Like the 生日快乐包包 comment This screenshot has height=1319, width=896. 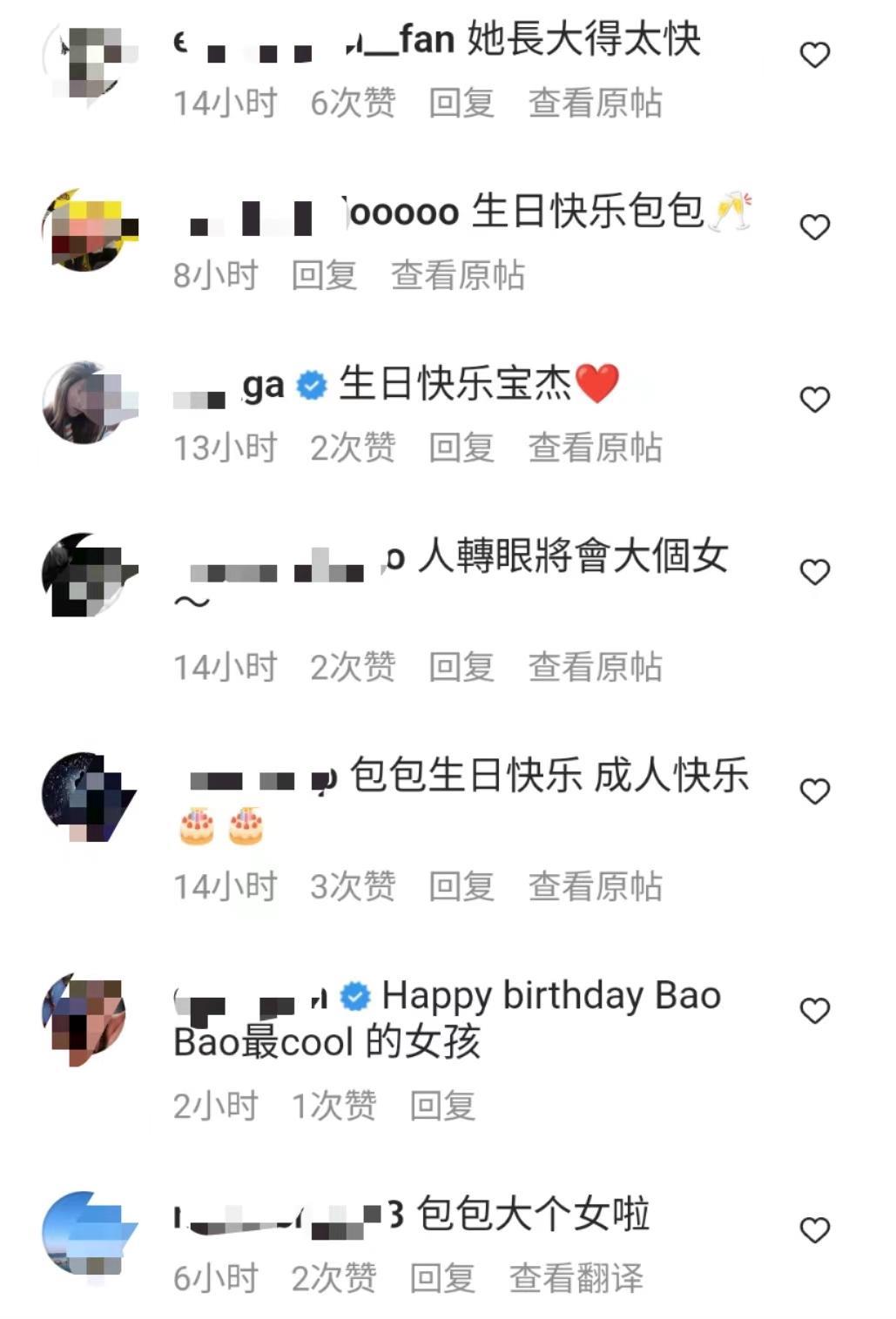pos(814,228)
